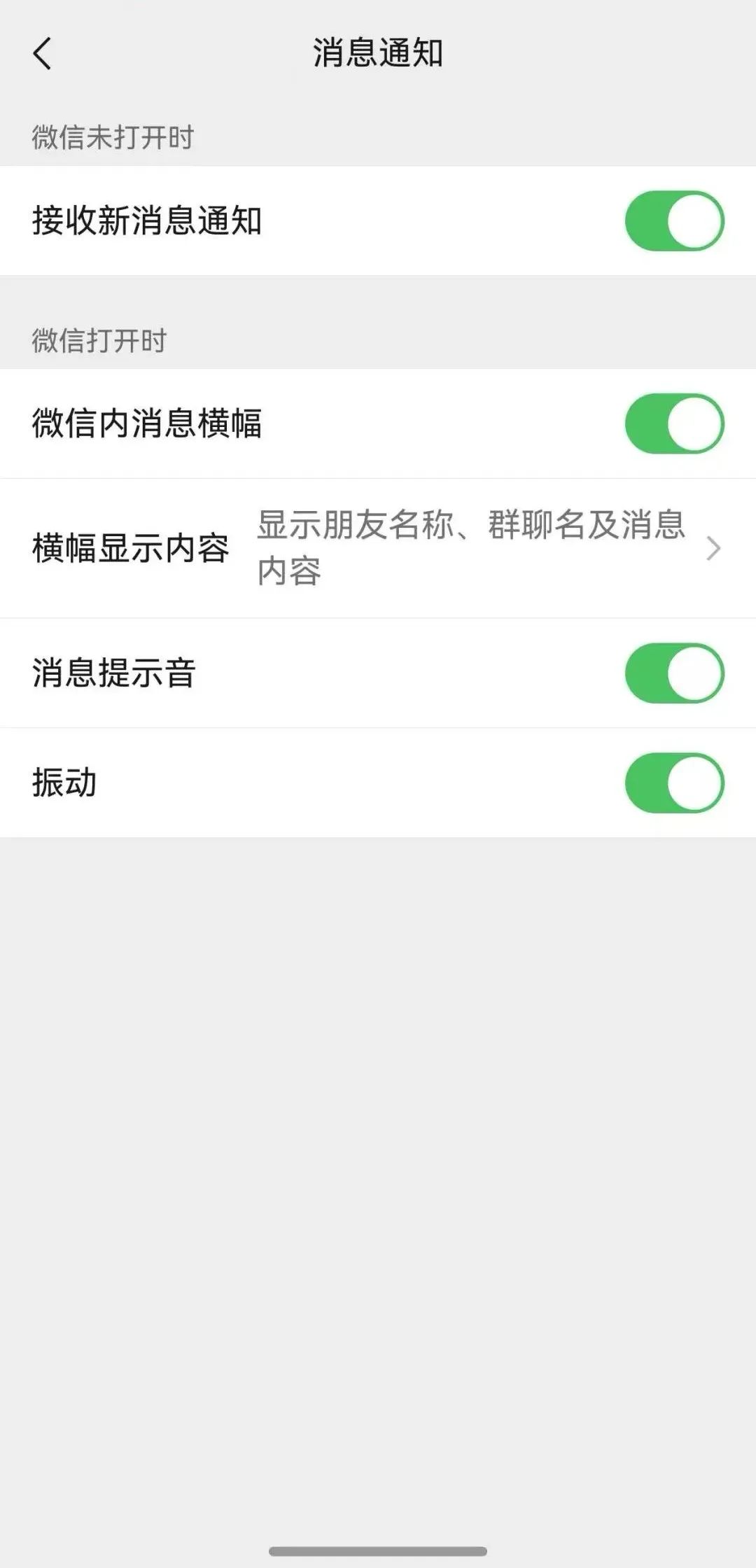Toggle 消息提示音 switch off
This screenshot has width=756, height=1568.
[x=674, y=673]
